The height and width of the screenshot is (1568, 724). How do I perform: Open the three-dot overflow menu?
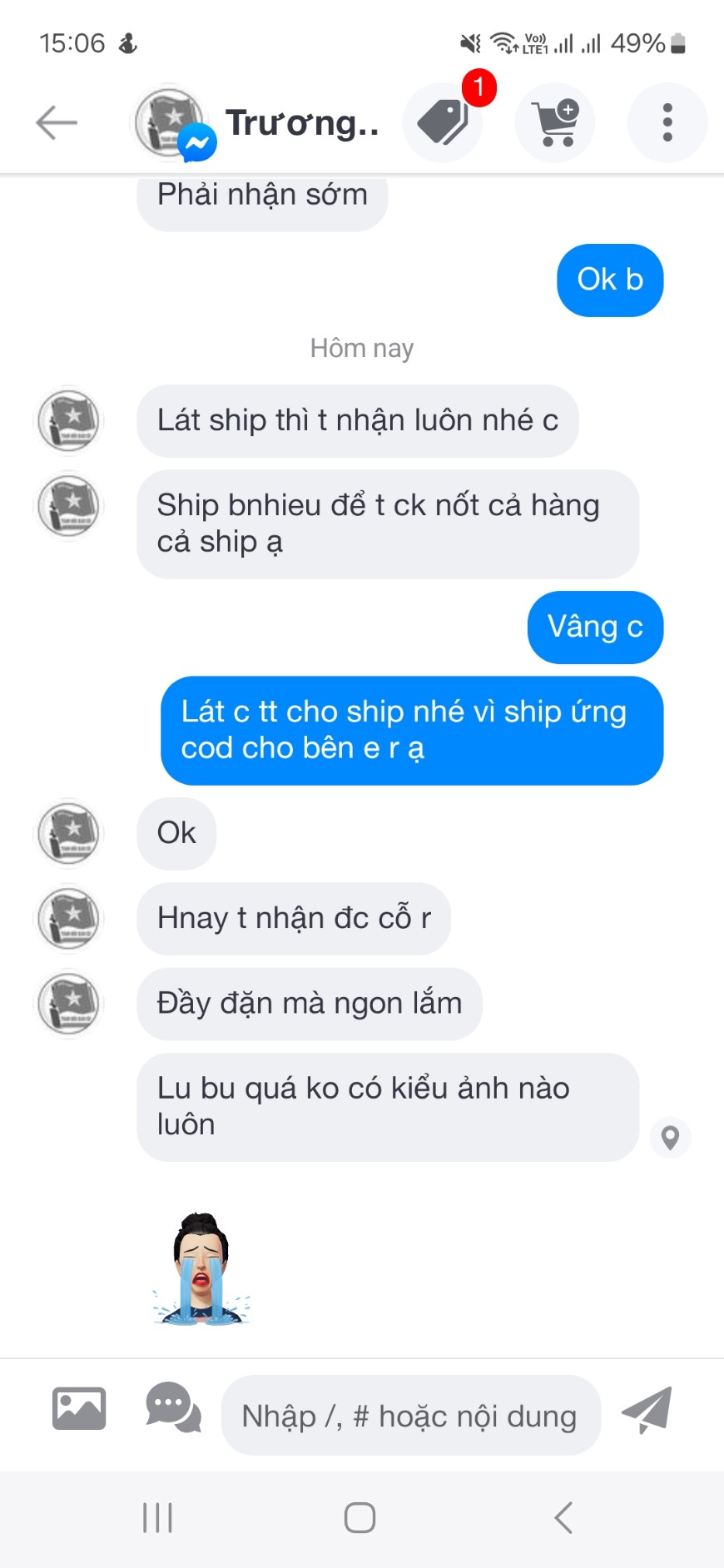[x=667, y=122]
